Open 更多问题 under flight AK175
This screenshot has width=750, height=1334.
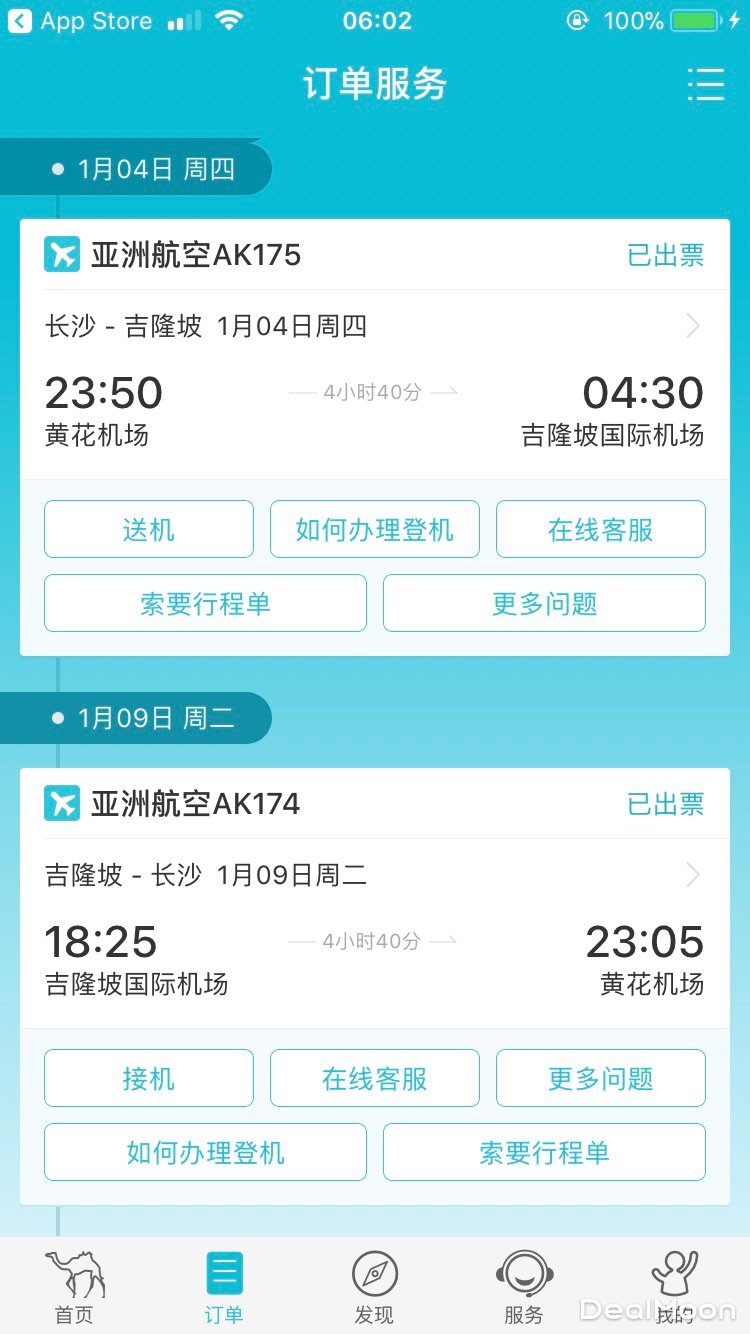[x=544, y=603]
